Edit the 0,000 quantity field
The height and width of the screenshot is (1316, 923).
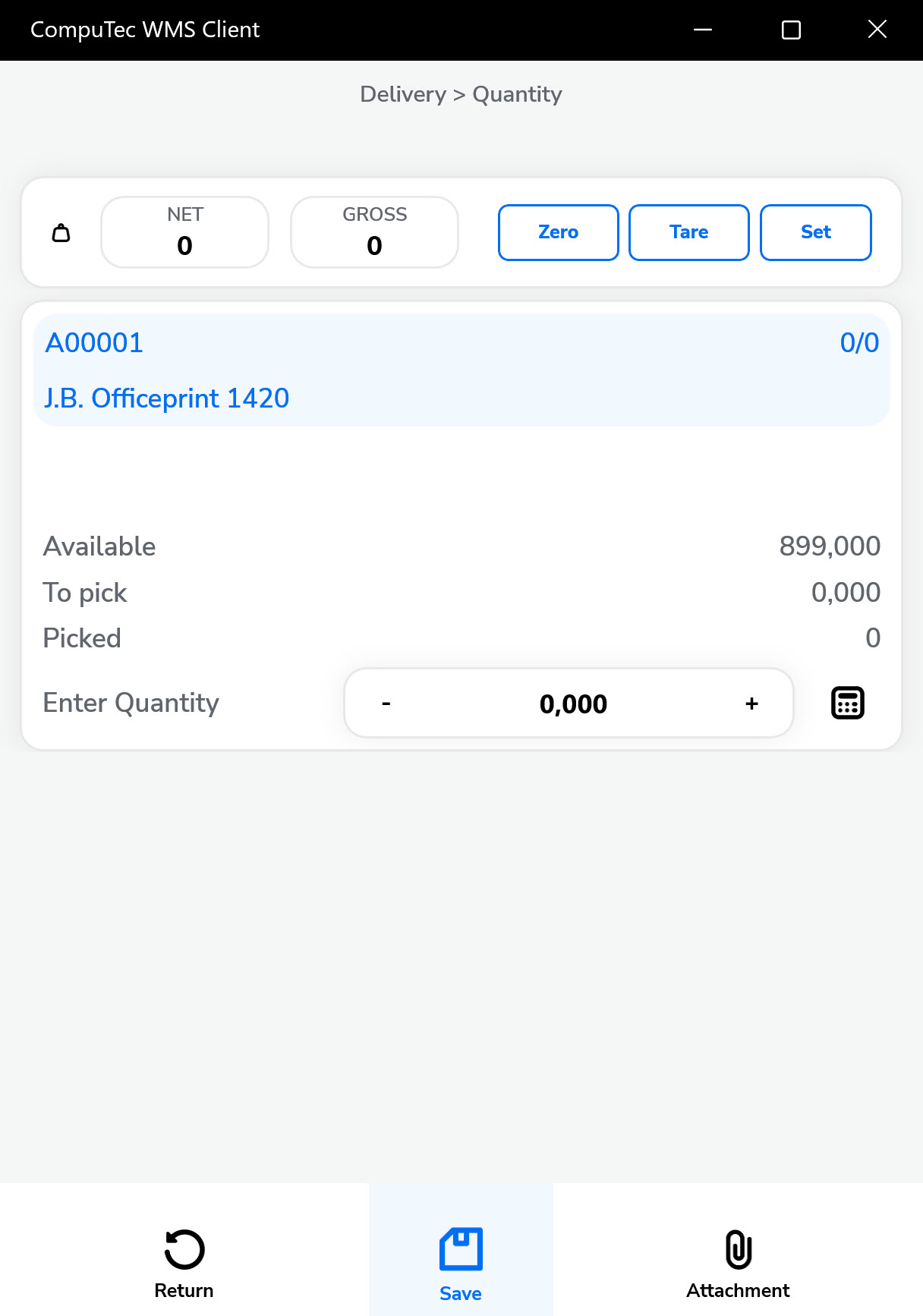[573, 704]
